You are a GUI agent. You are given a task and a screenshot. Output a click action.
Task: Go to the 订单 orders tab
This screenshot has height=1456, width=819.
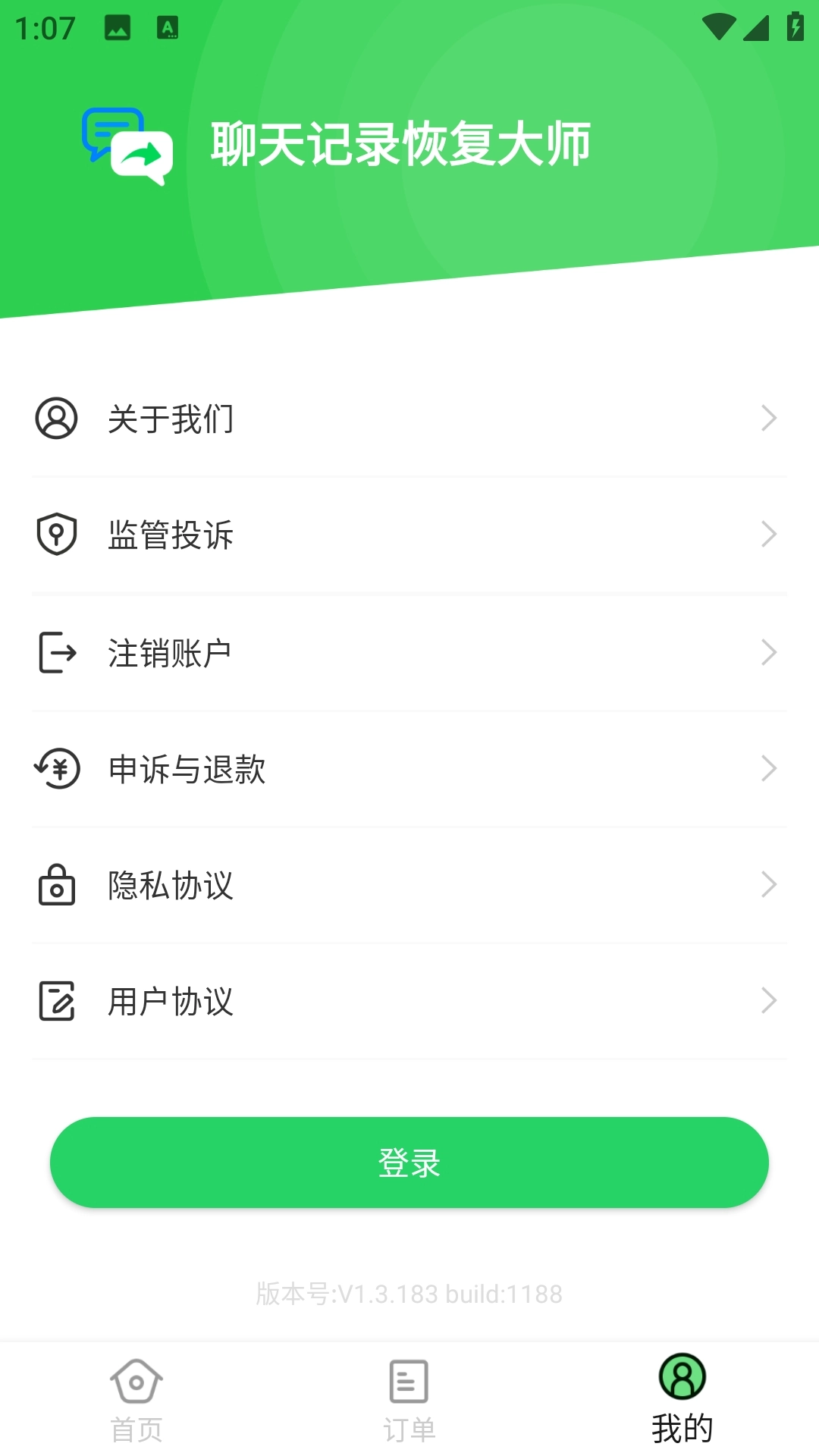click(x=409, y=1400)
